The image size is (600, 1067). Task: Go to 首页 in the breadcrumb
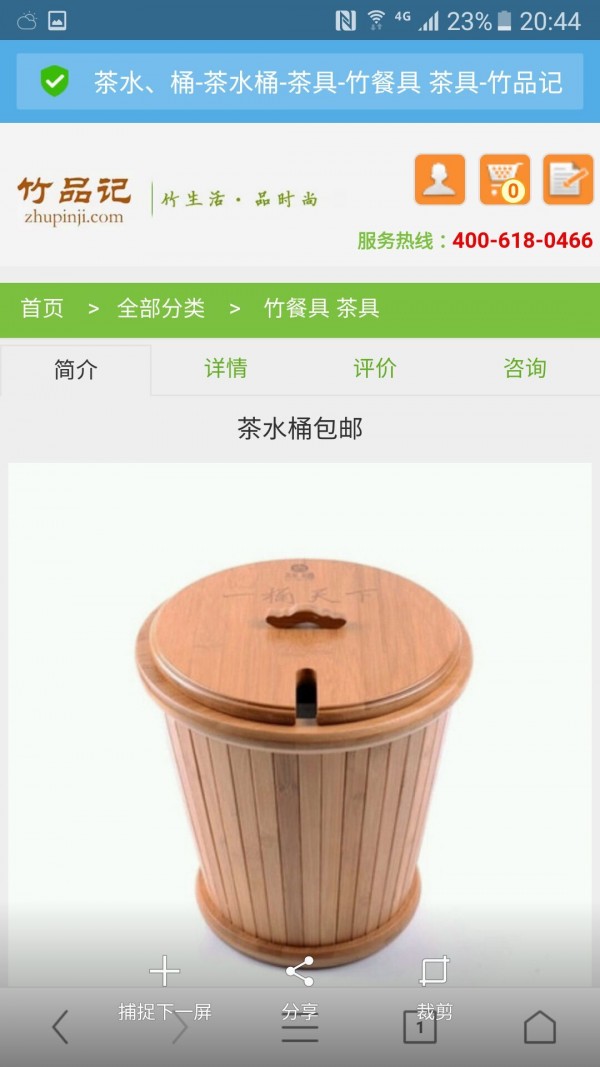coord(42,308)
